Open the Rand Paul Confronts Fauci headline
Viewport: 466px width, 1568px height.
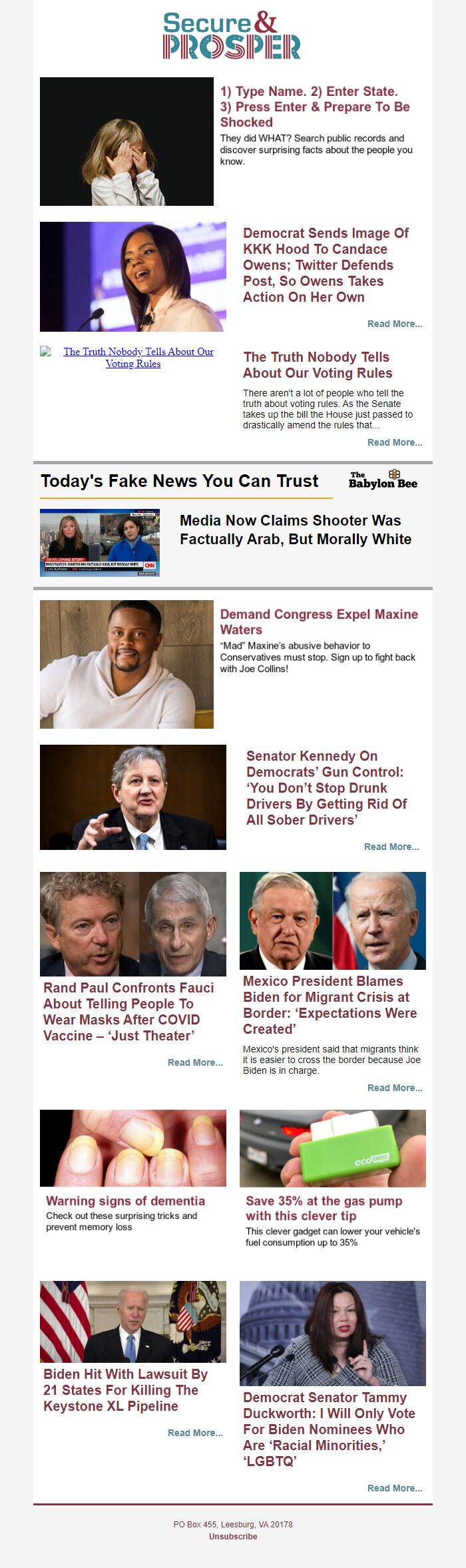click(128, 1011)
